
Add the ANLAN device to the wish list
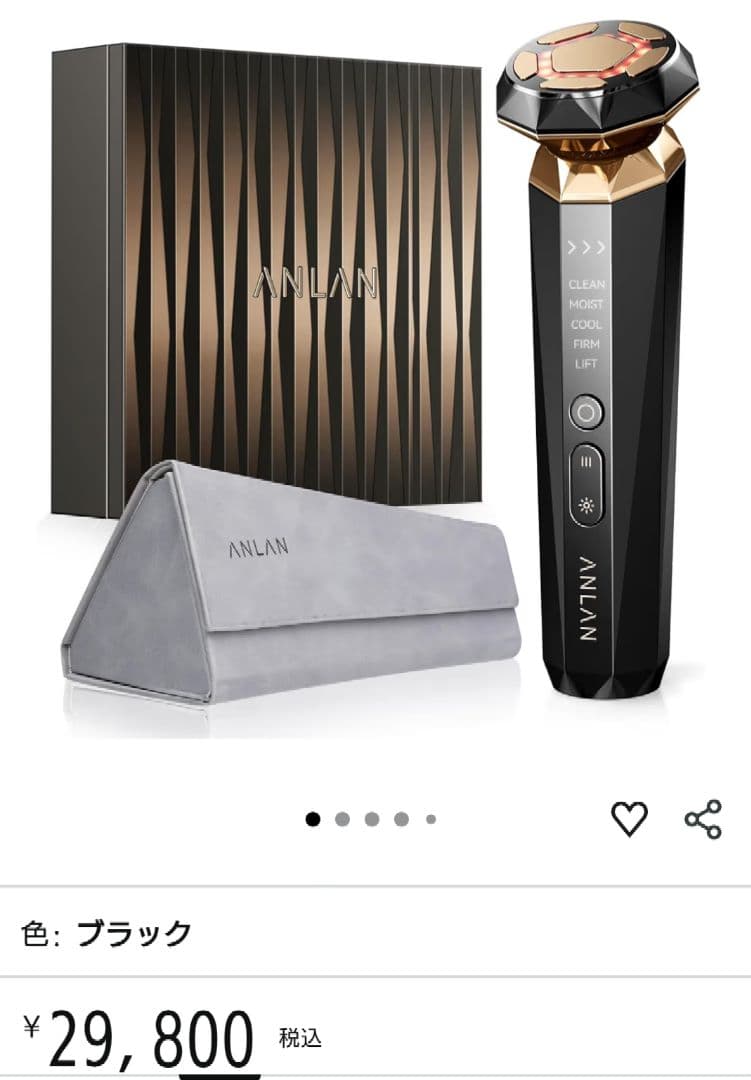(x=629, y=819)
